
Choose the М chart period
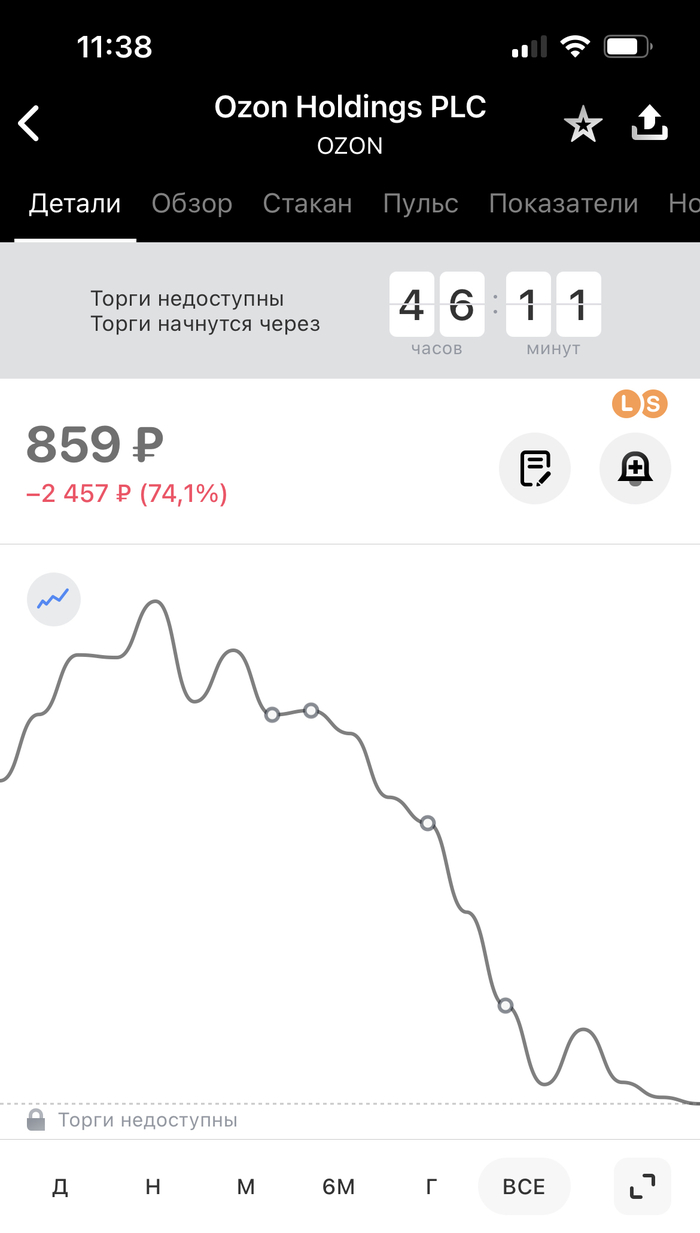[x=246, y=1187]
